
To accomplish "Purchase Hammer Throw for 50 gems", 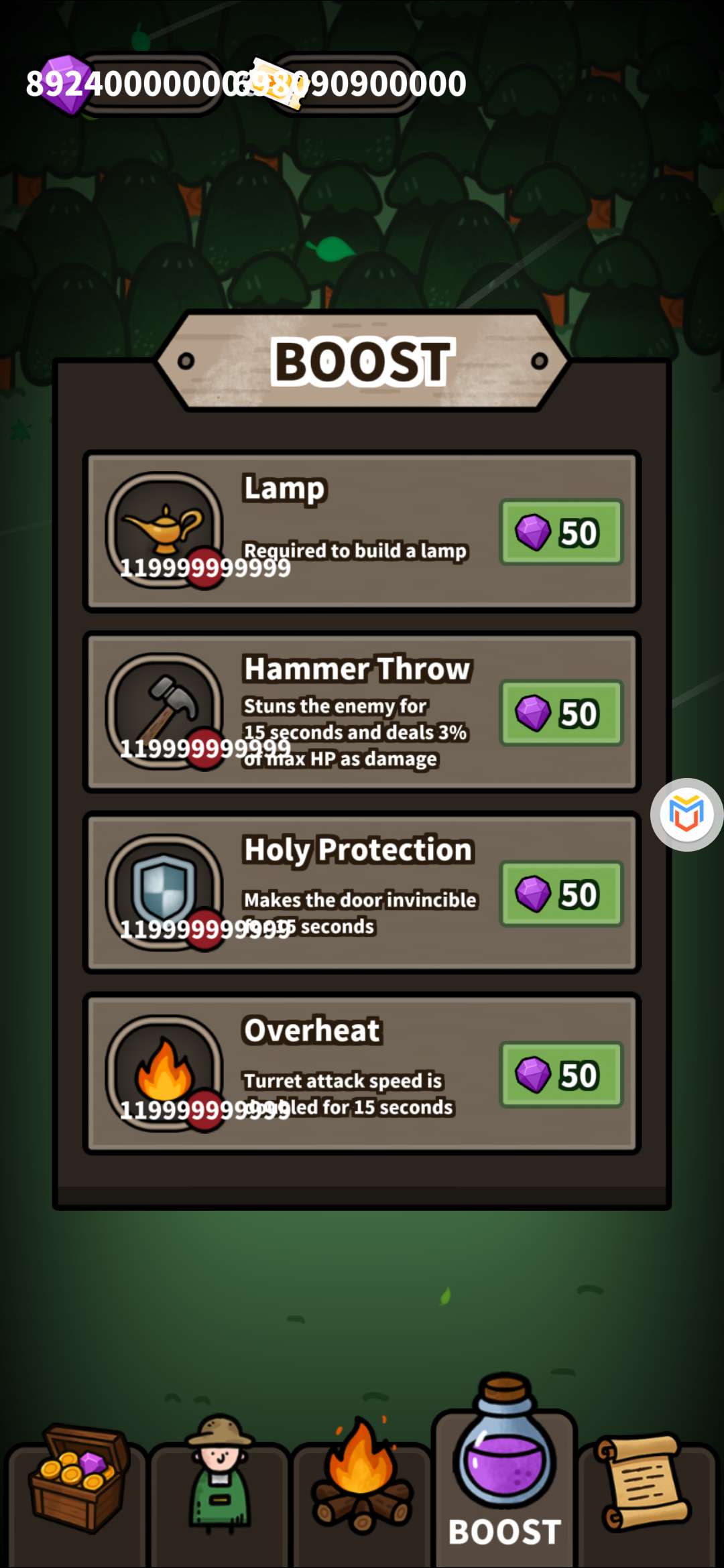I will [561, 714].
